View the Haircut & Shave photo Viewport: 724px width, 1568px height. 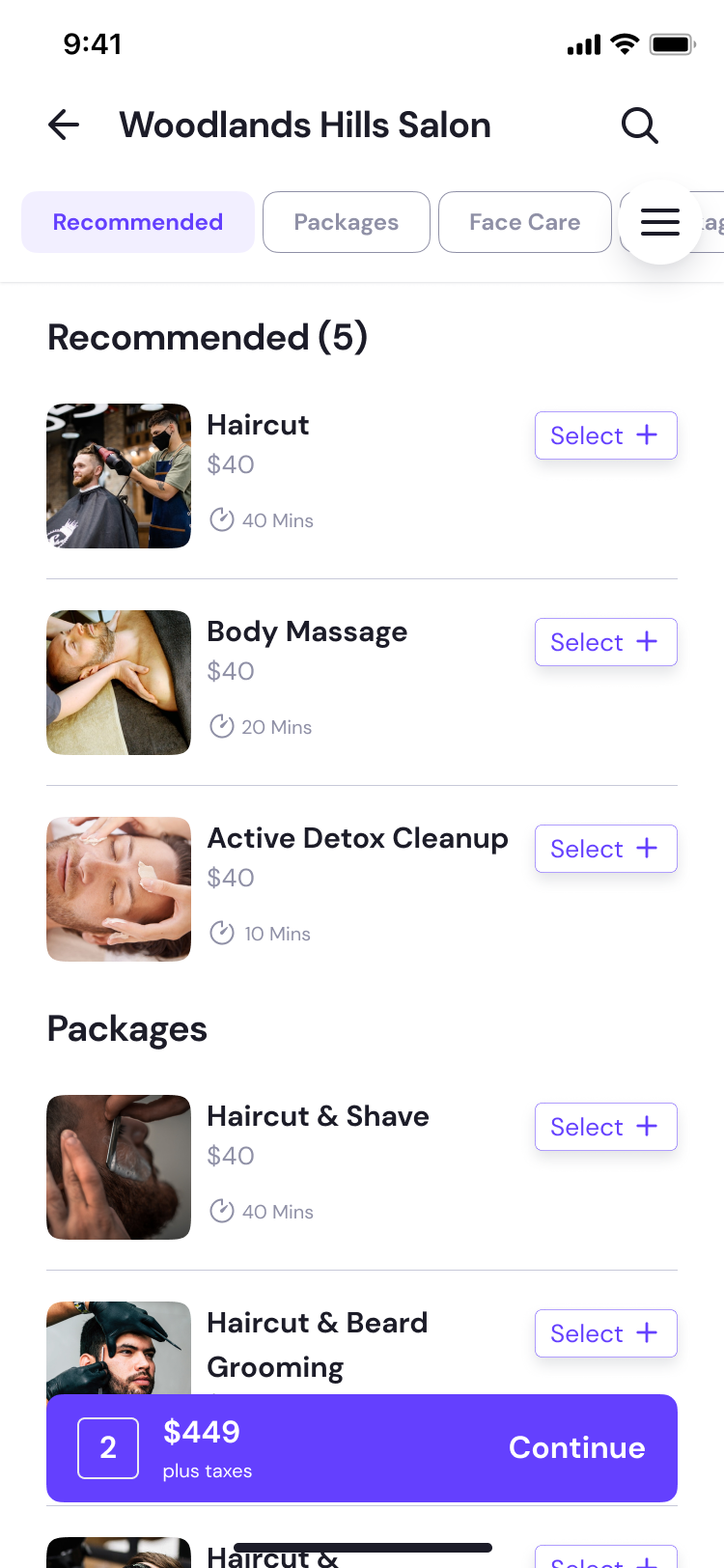pyautogui.click(x=119, y=1167)
